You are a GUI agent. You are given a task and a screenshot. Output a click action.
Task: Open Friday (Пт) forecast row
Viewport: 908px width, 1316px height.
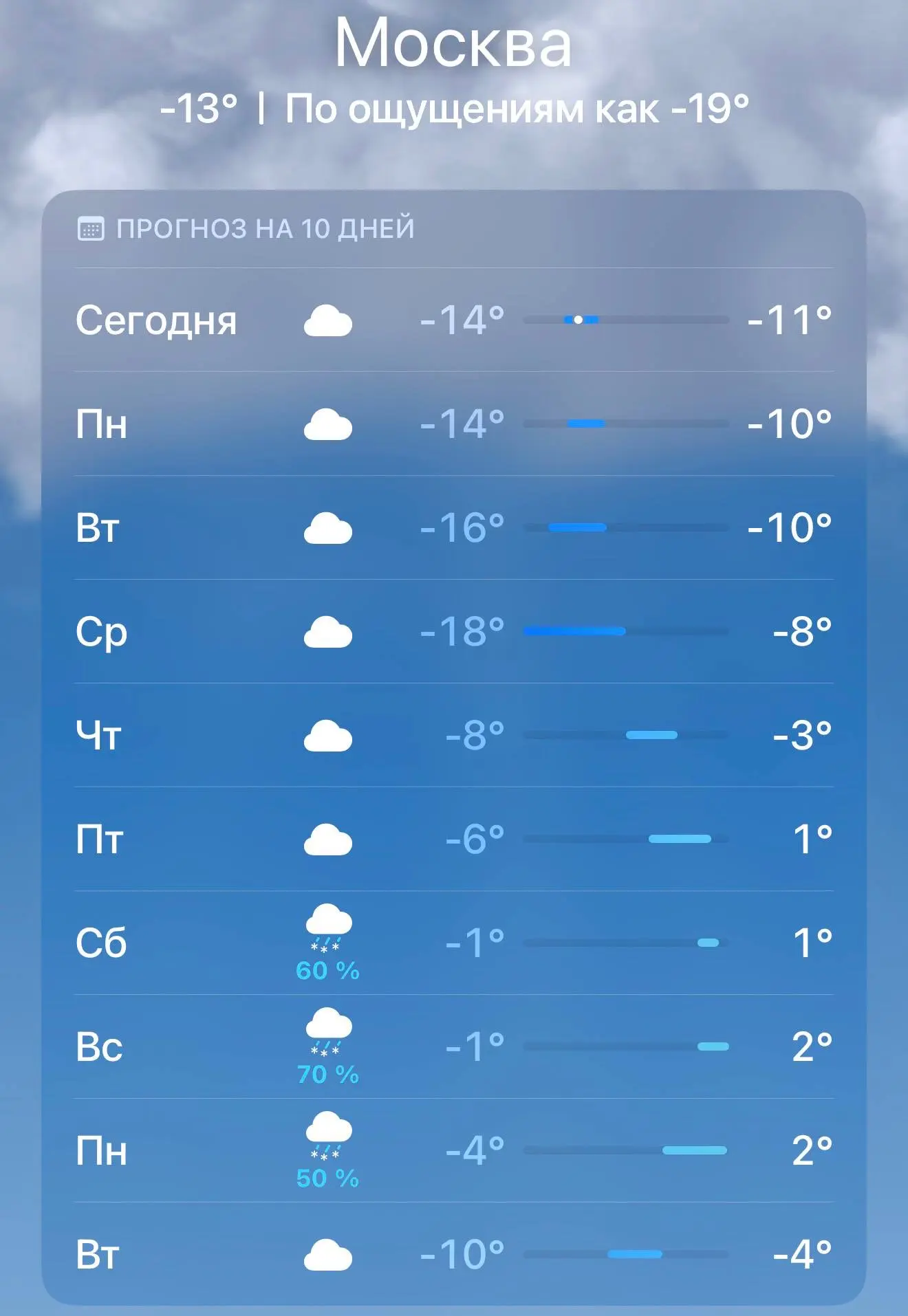453,840
